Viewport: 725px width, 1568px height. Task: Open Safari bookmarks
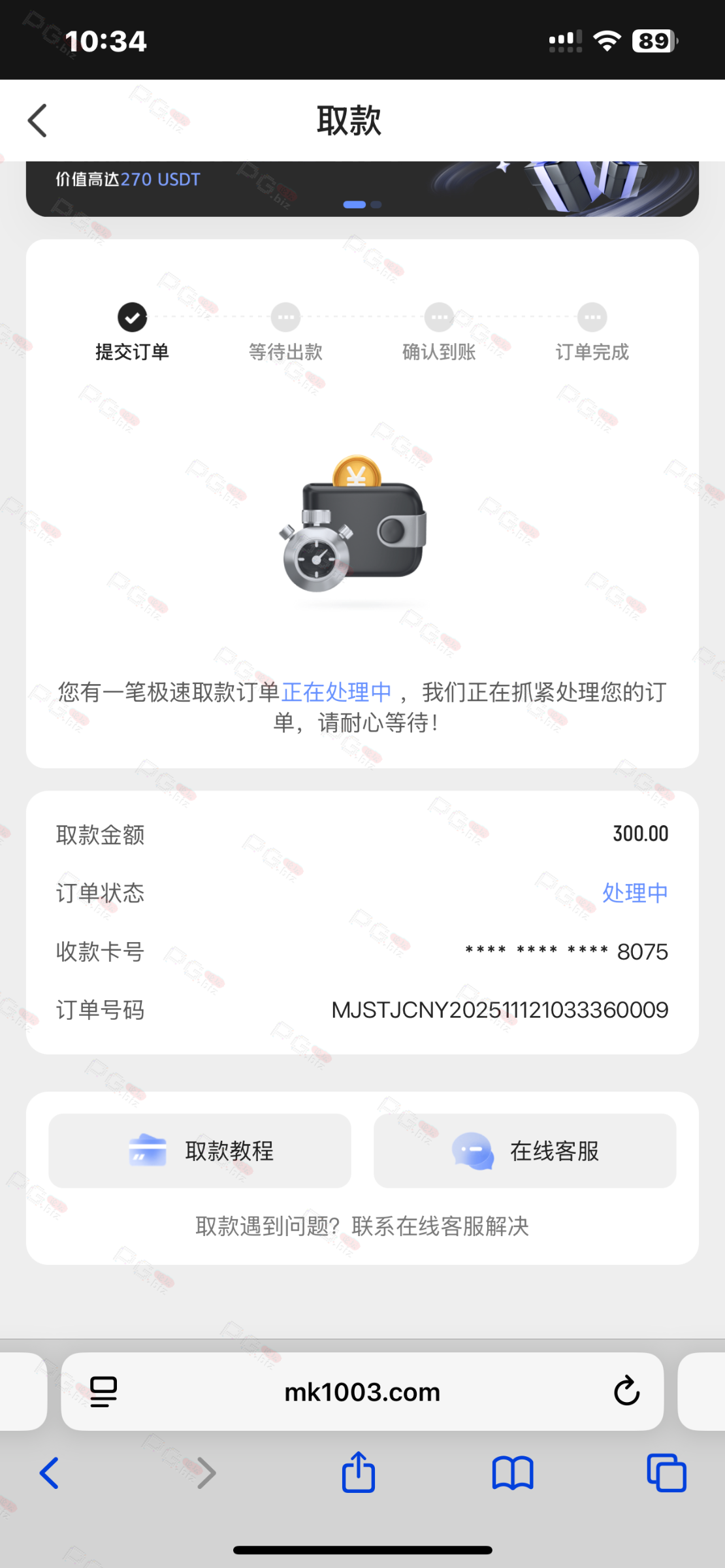[513, 1473]
